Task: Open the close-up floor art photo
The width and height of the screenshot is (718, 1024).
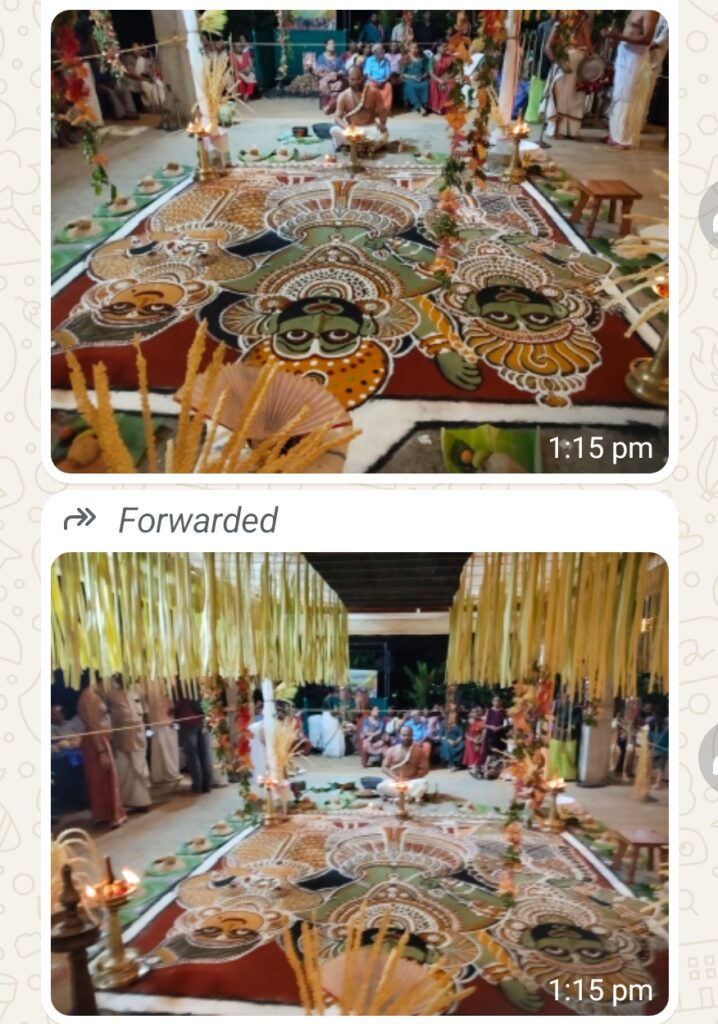Action: pyautogui.click(x=359, y=241)
